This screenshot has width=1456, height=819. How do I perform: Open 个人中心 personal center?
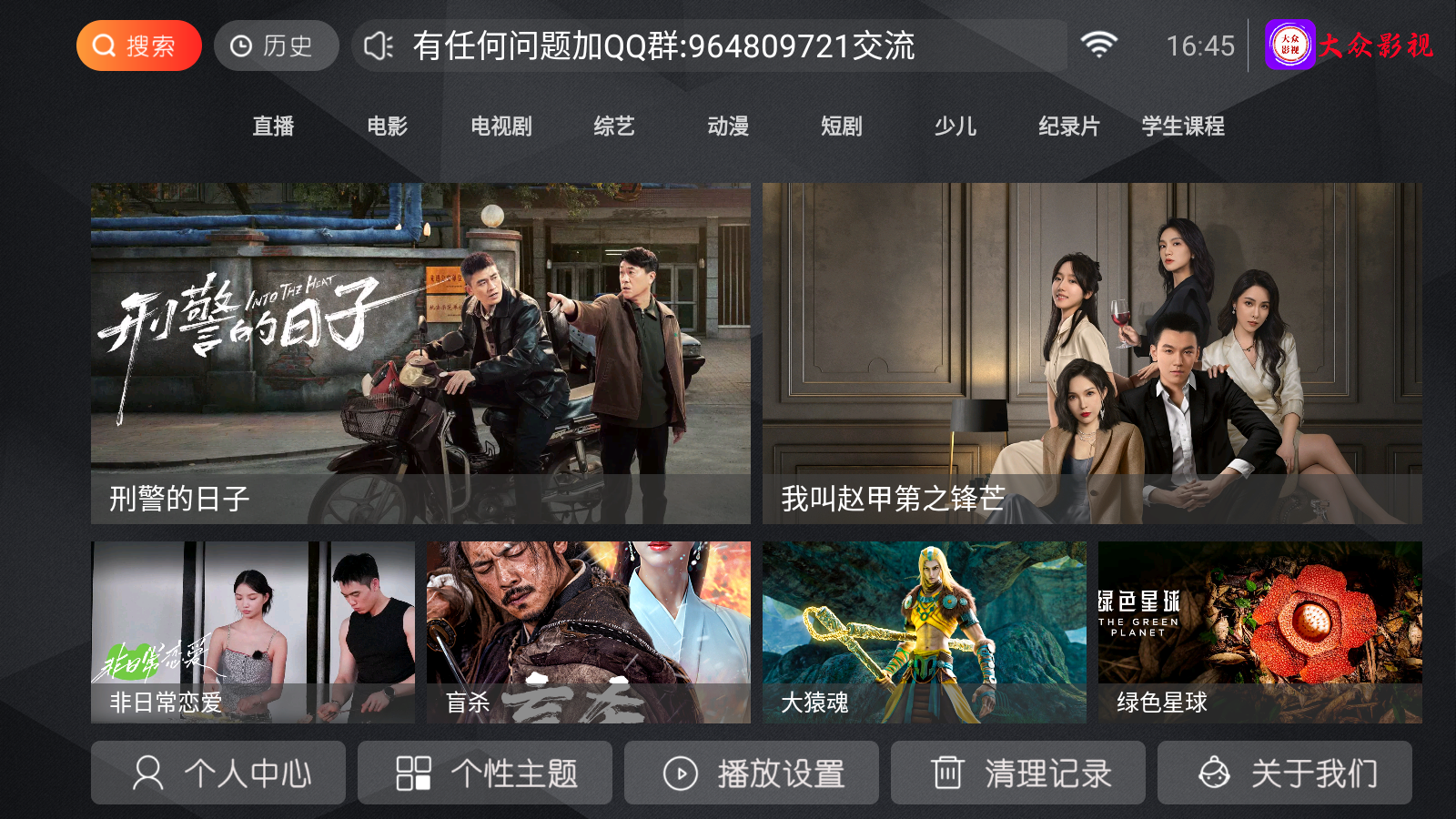[x=218, y=773]
